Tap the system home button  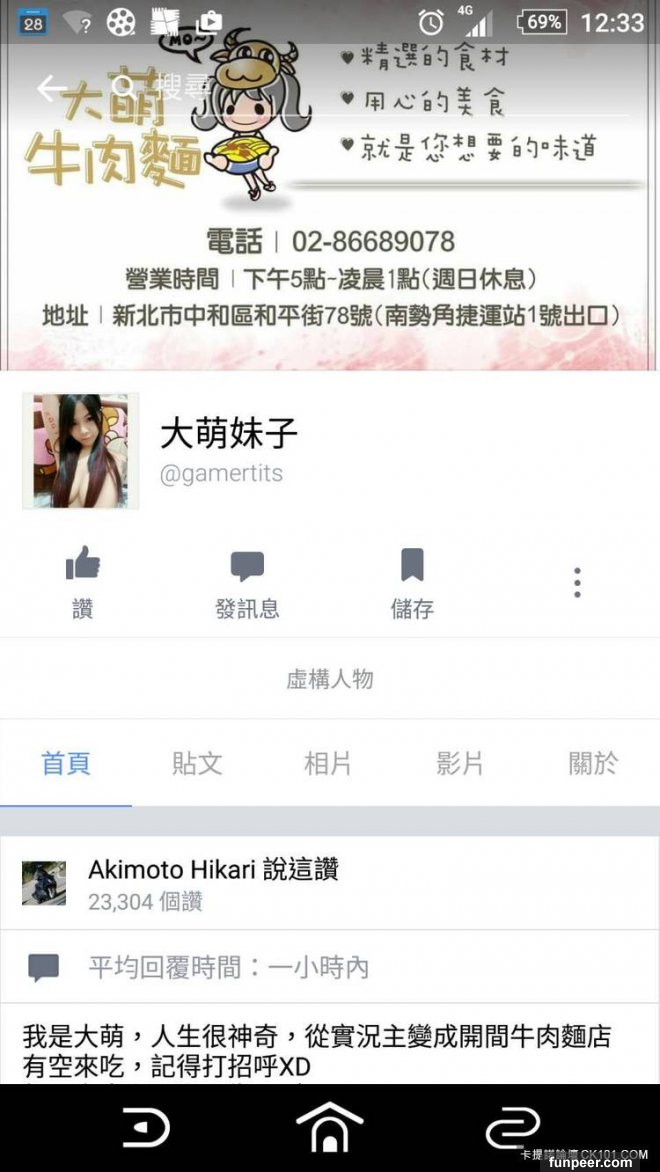pos(330,1128)
